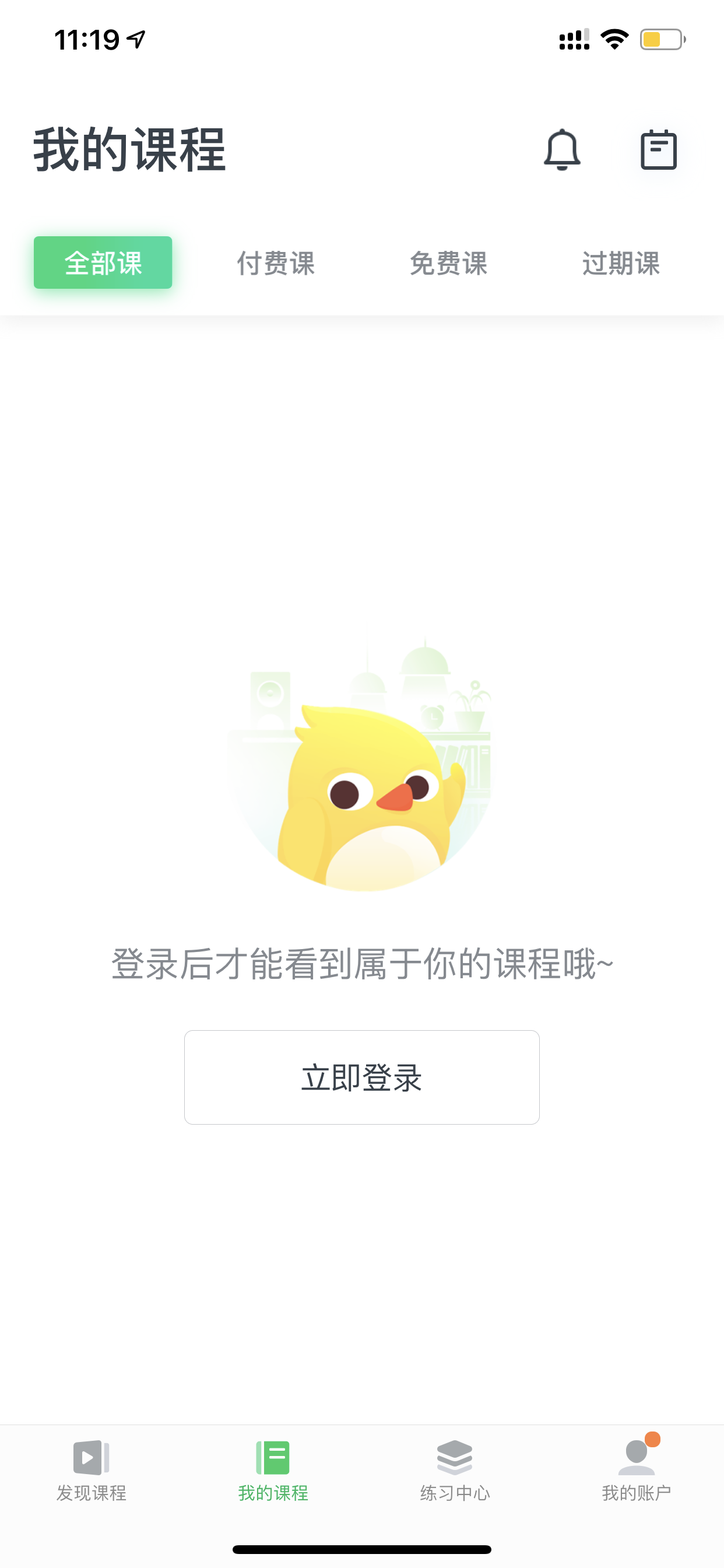The image size is (724, 1568).
Task: Open the schedule calendar icon
Action: tap(658, 149)
